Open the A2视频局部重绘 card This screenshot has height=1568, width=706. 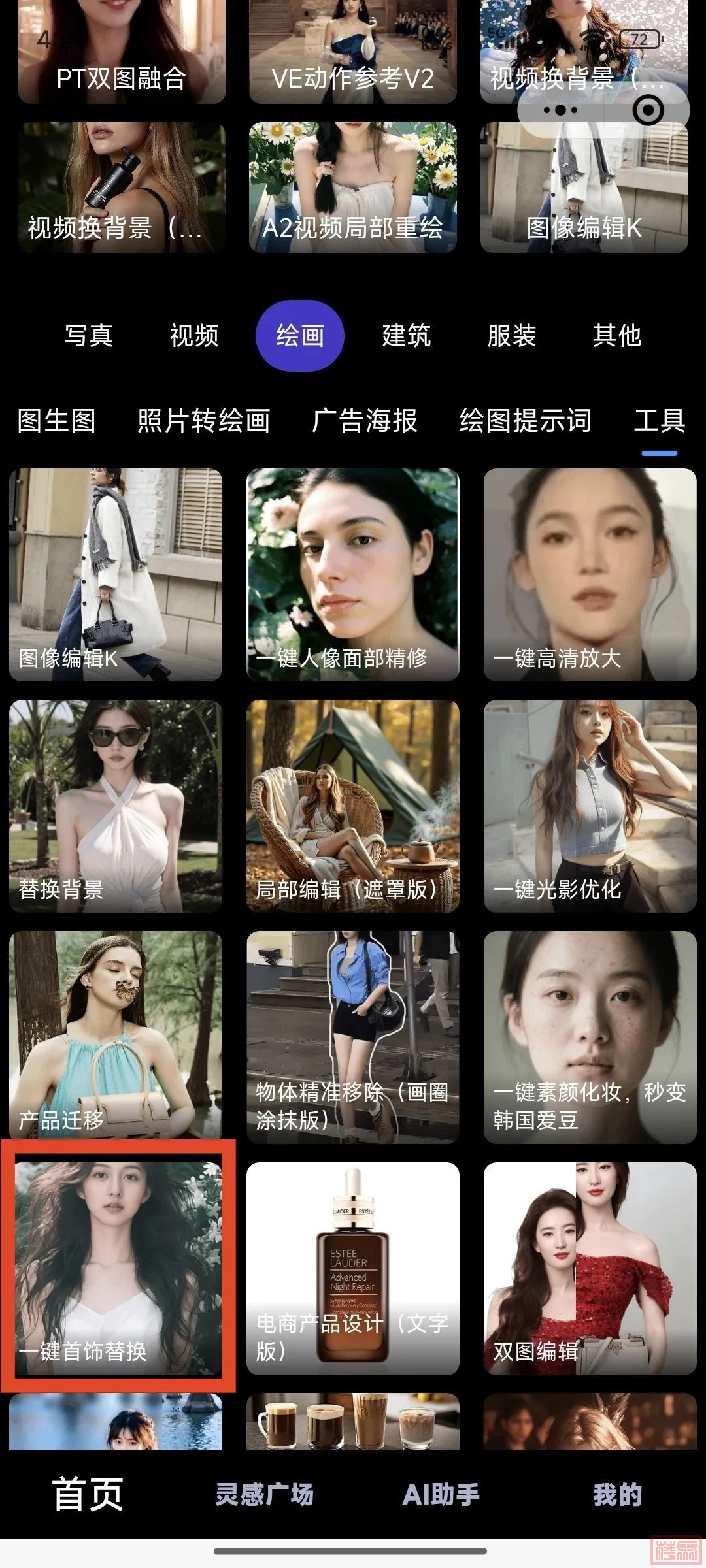[x=353, y=188]
